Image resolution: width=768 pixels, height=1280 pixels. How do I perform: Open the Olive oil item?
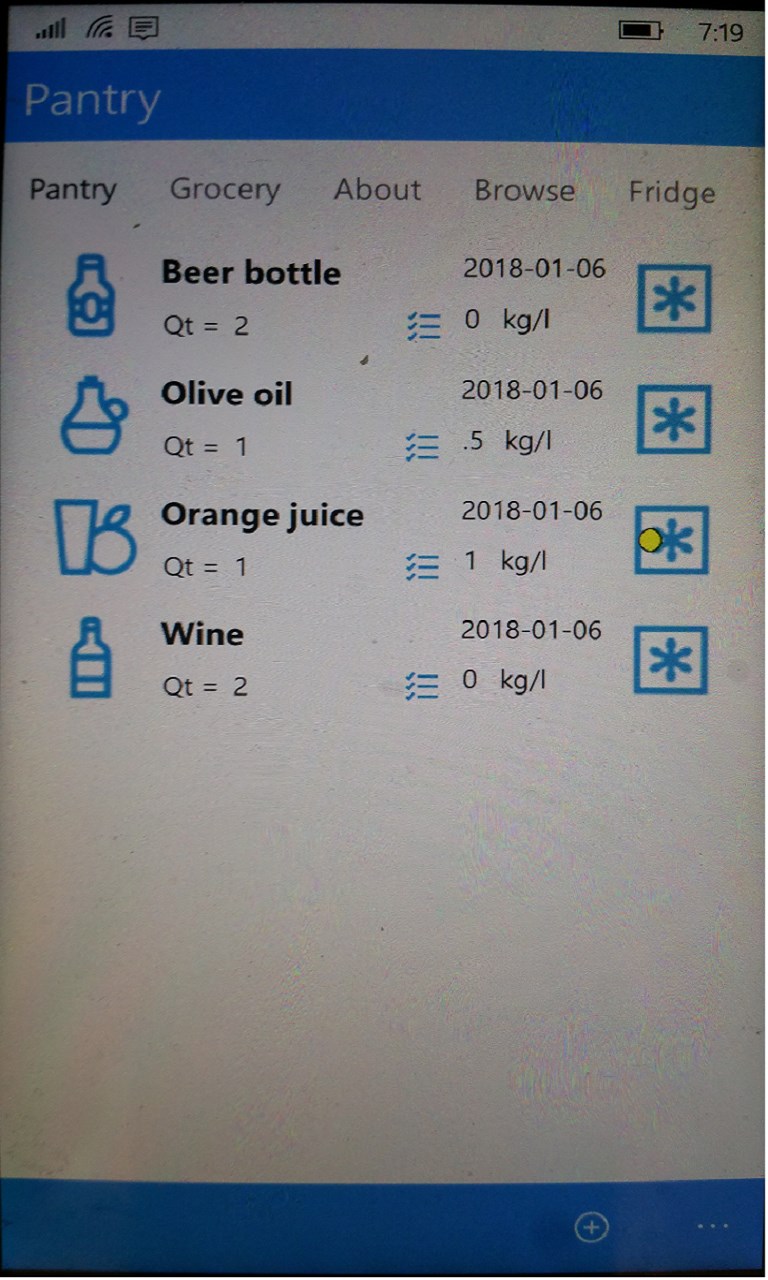click(x=227, y=394)
